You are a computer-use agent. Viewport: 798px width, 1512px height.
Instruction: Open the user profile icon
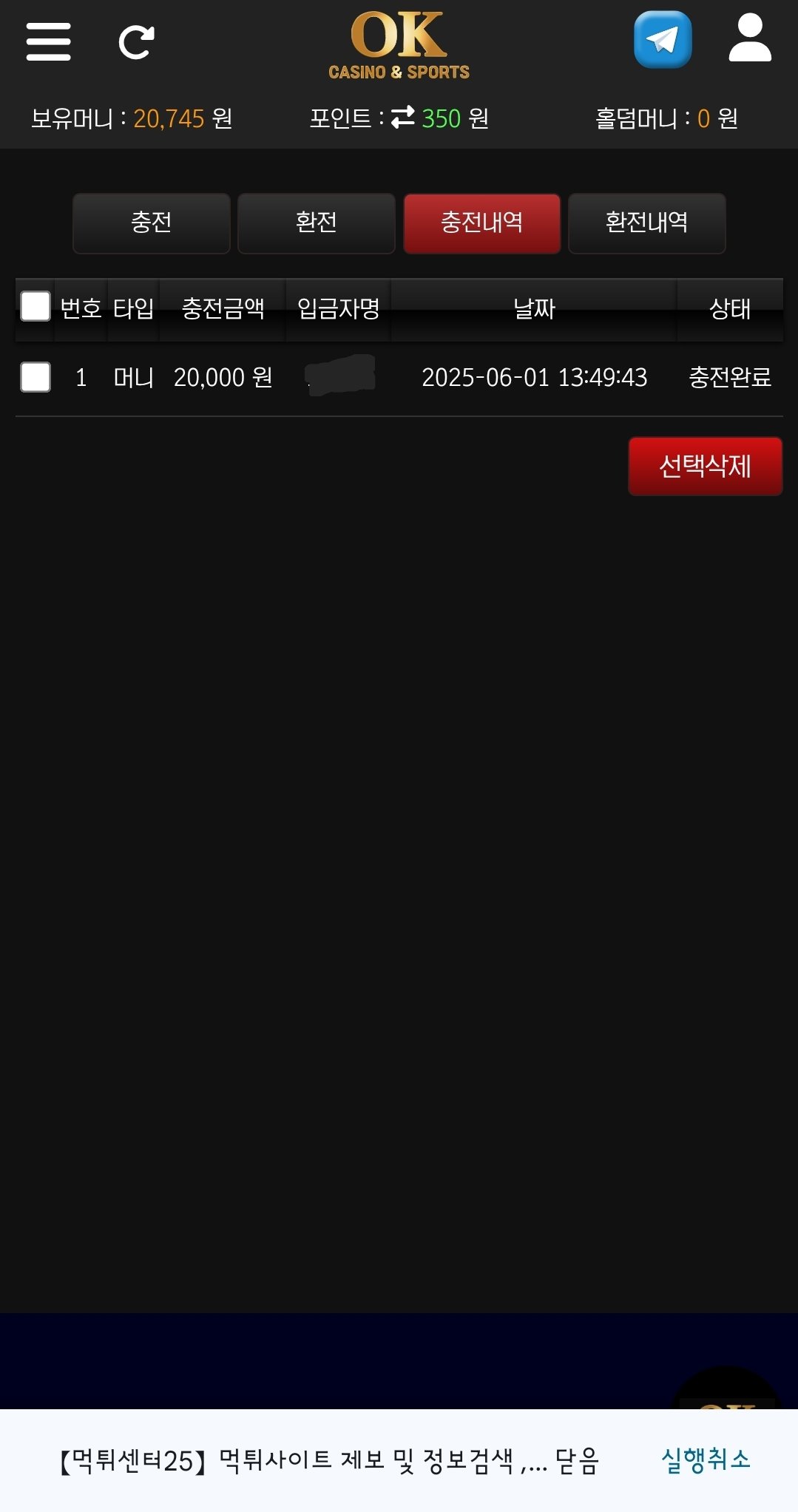(x=749, y=38)
